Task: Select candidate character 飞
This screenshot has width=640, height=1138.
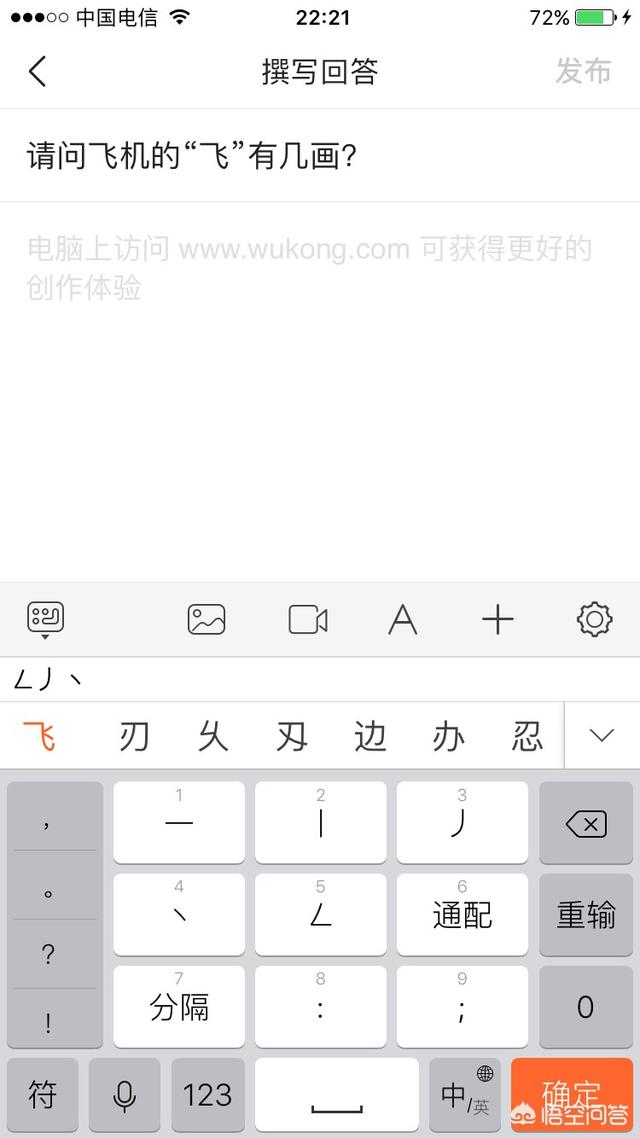Action: [x=39, y=736]
